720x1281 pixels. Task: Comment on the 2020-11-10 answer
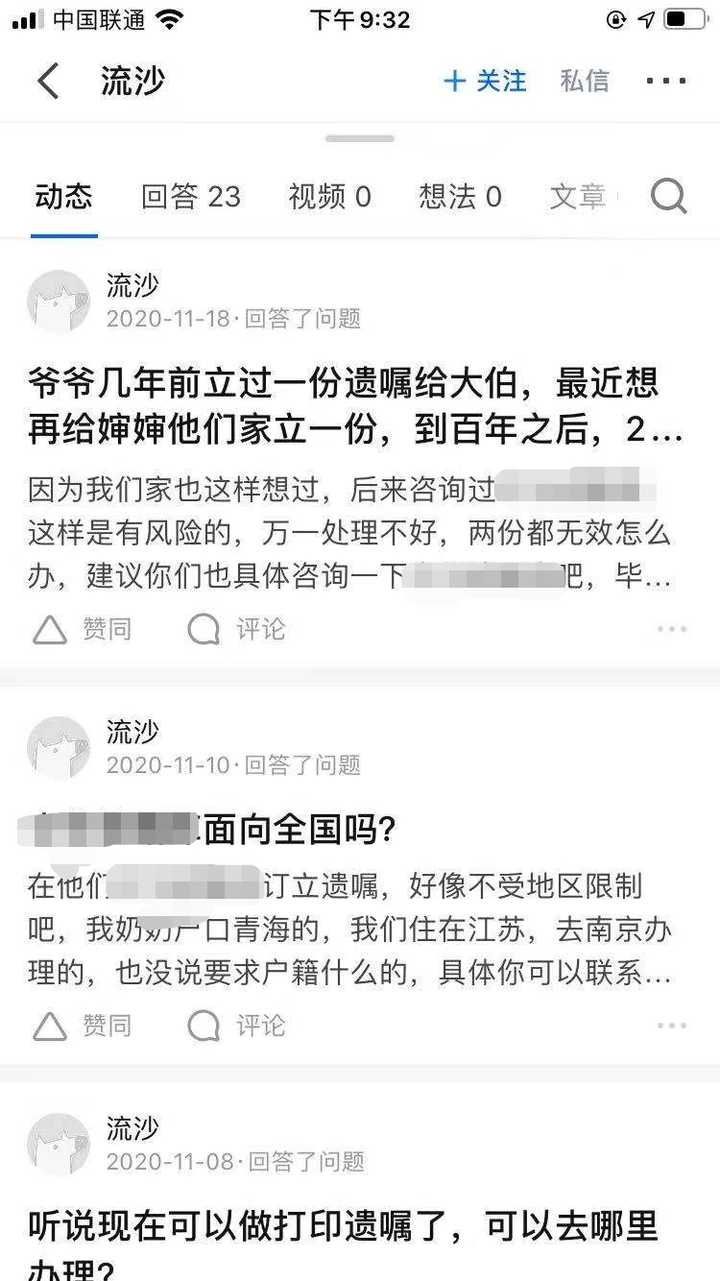(237, 1025)
